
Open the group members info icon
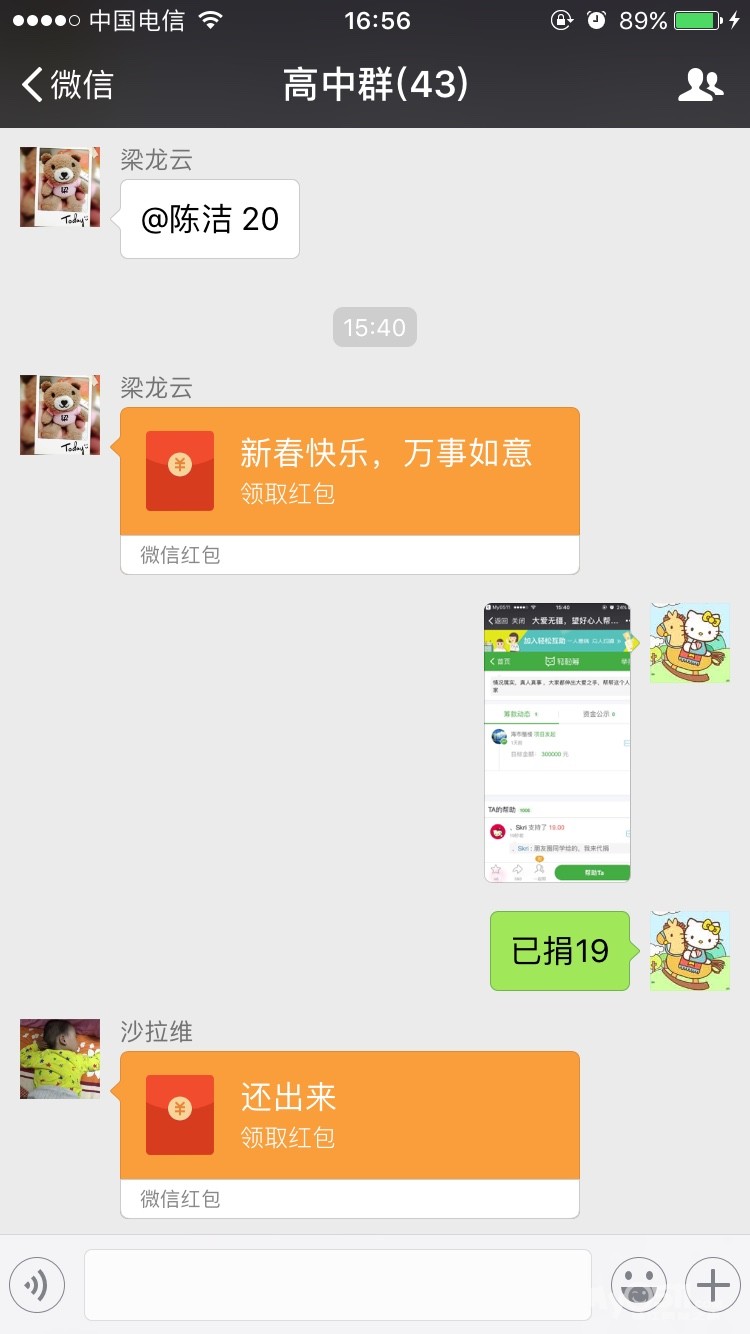tap(700, 85)
